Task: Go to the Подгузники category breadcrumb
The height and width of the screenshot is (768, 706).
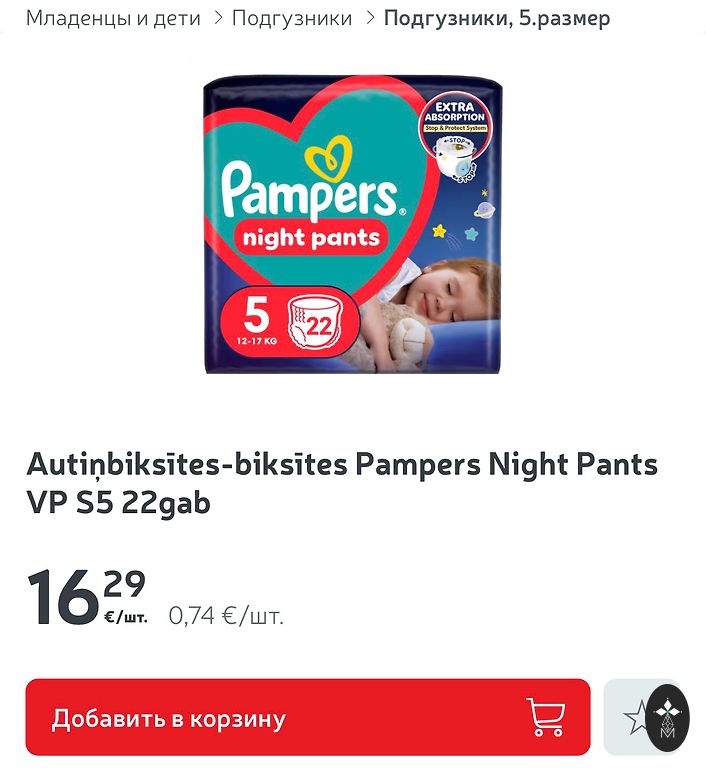Action: click(292, 18)
